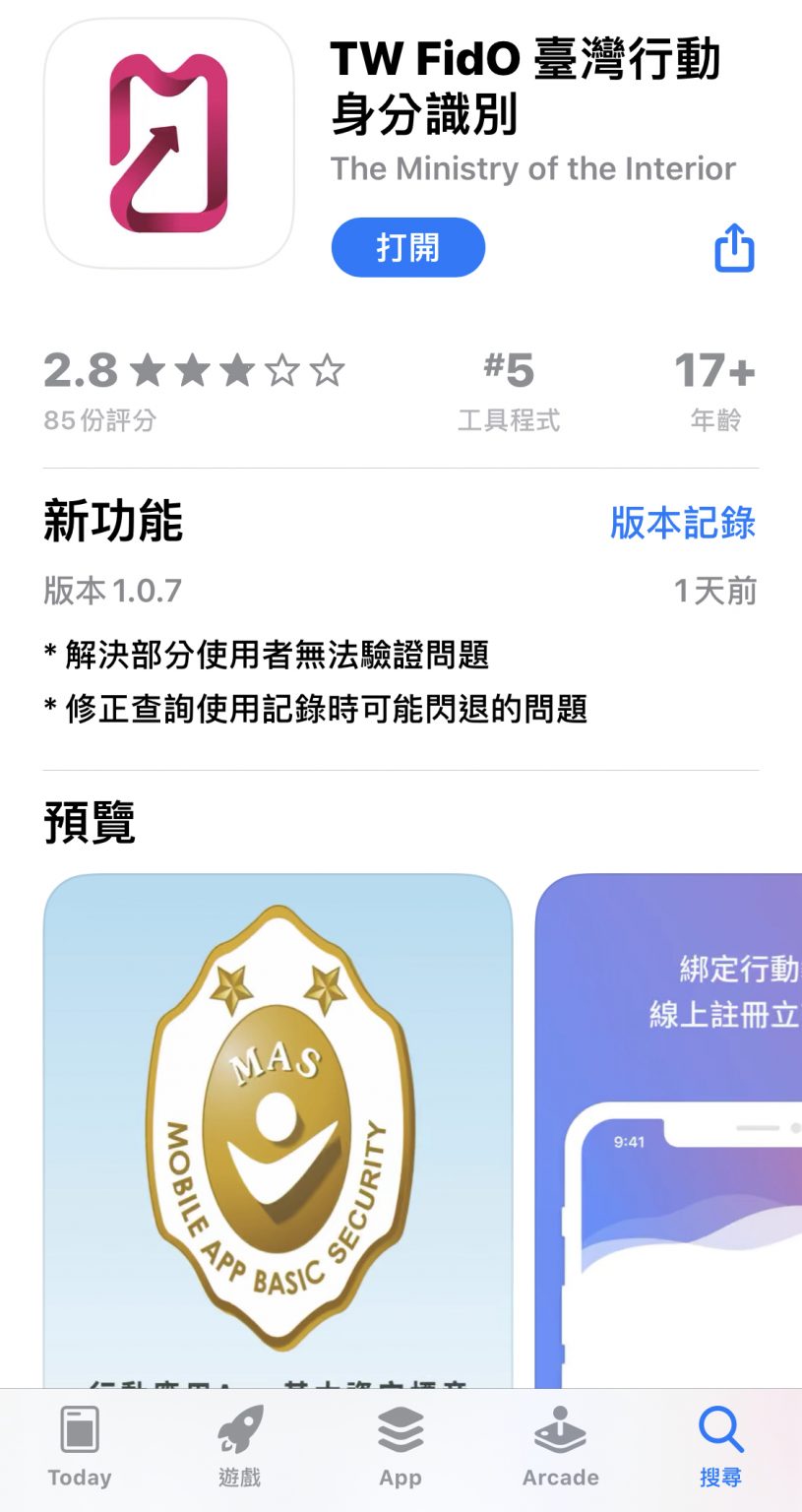Open the #5 工具程式 category ranking

tap(509, 391)
